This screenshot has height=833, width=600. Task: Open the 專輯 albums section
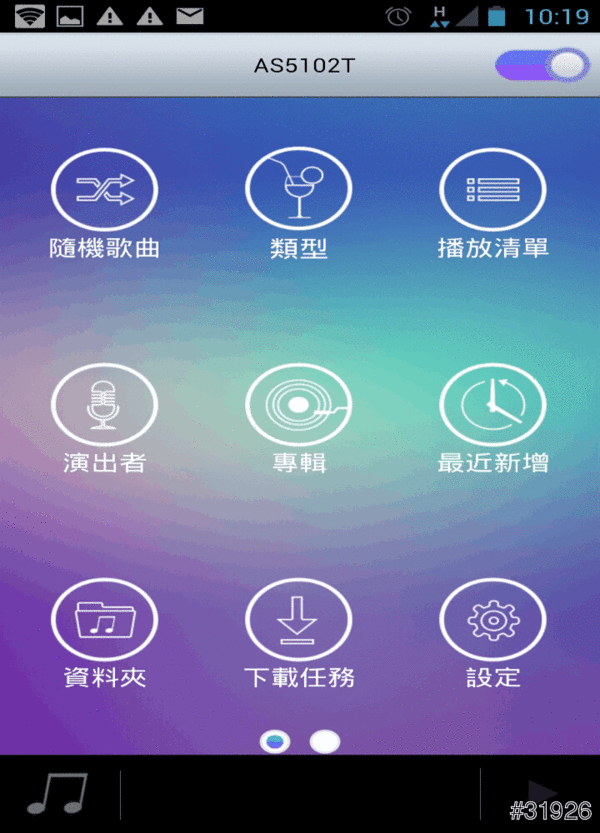[x=298, y=405]
